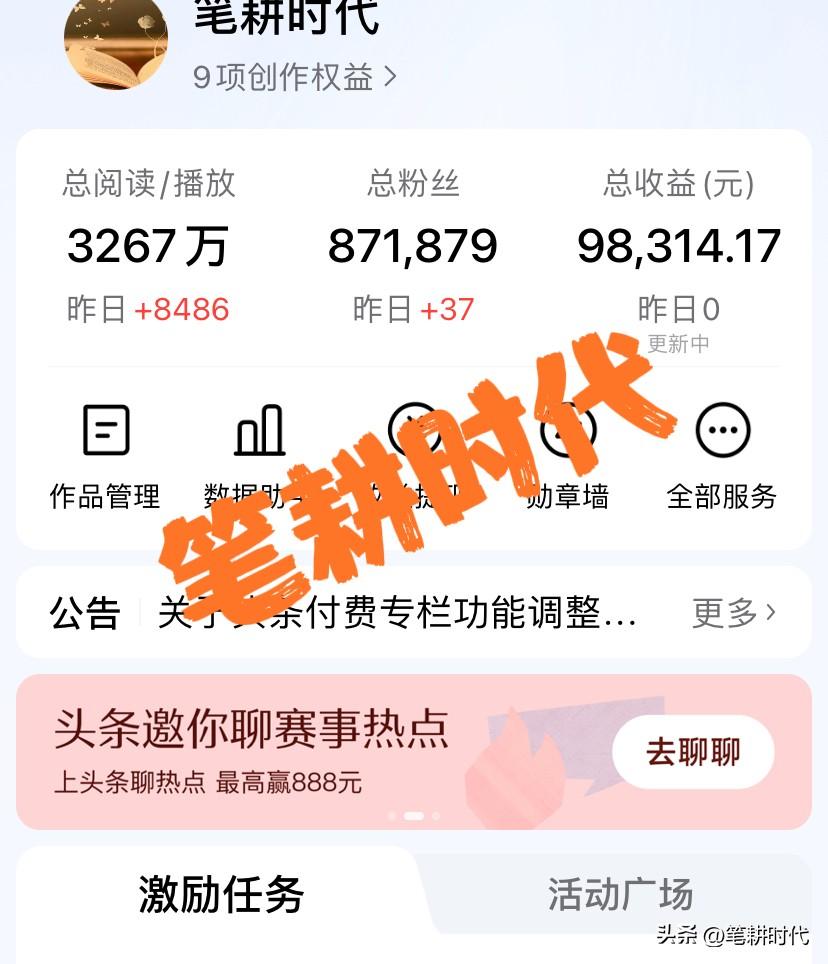This screenshot has height=964, width=828.
Task: Select the second carousel indicator dot
Action: [414, 816]
